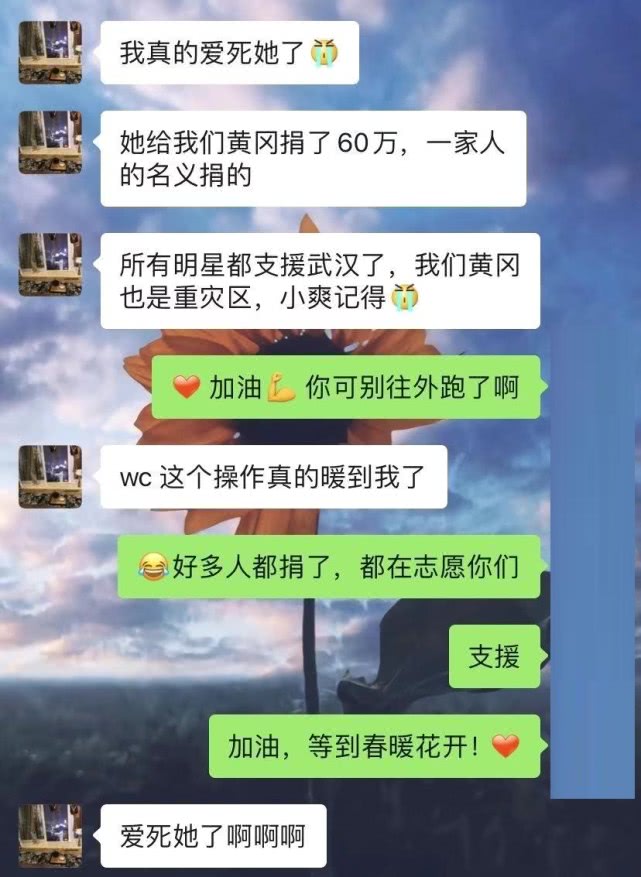View profile from avatar beside "所有明星都支援武汉了"

point(50,265)
